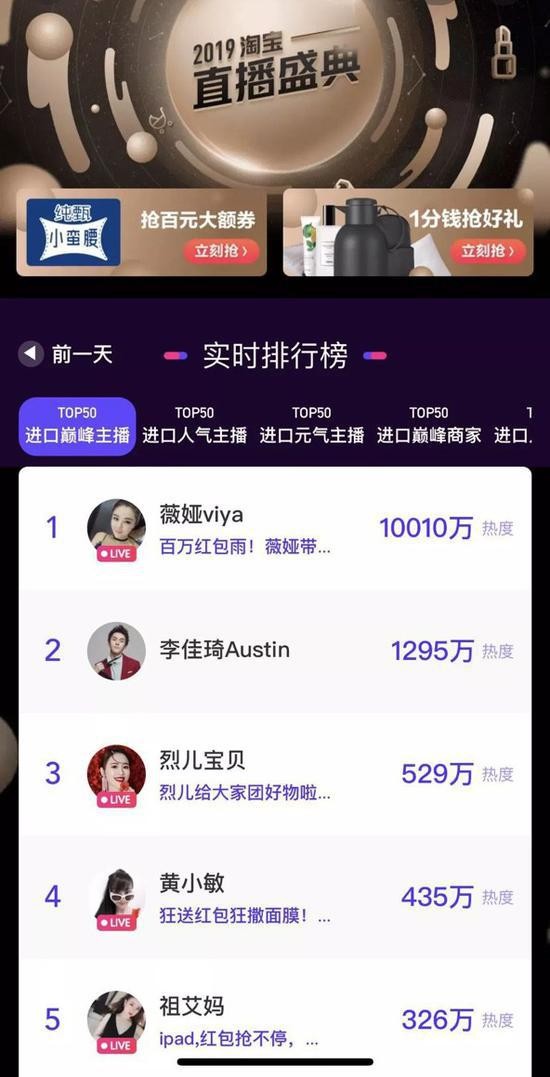Open 李佳琦Austin's ranking row
The width and height of the screenshot is (550, 1077).
click(x=275, y=651)
